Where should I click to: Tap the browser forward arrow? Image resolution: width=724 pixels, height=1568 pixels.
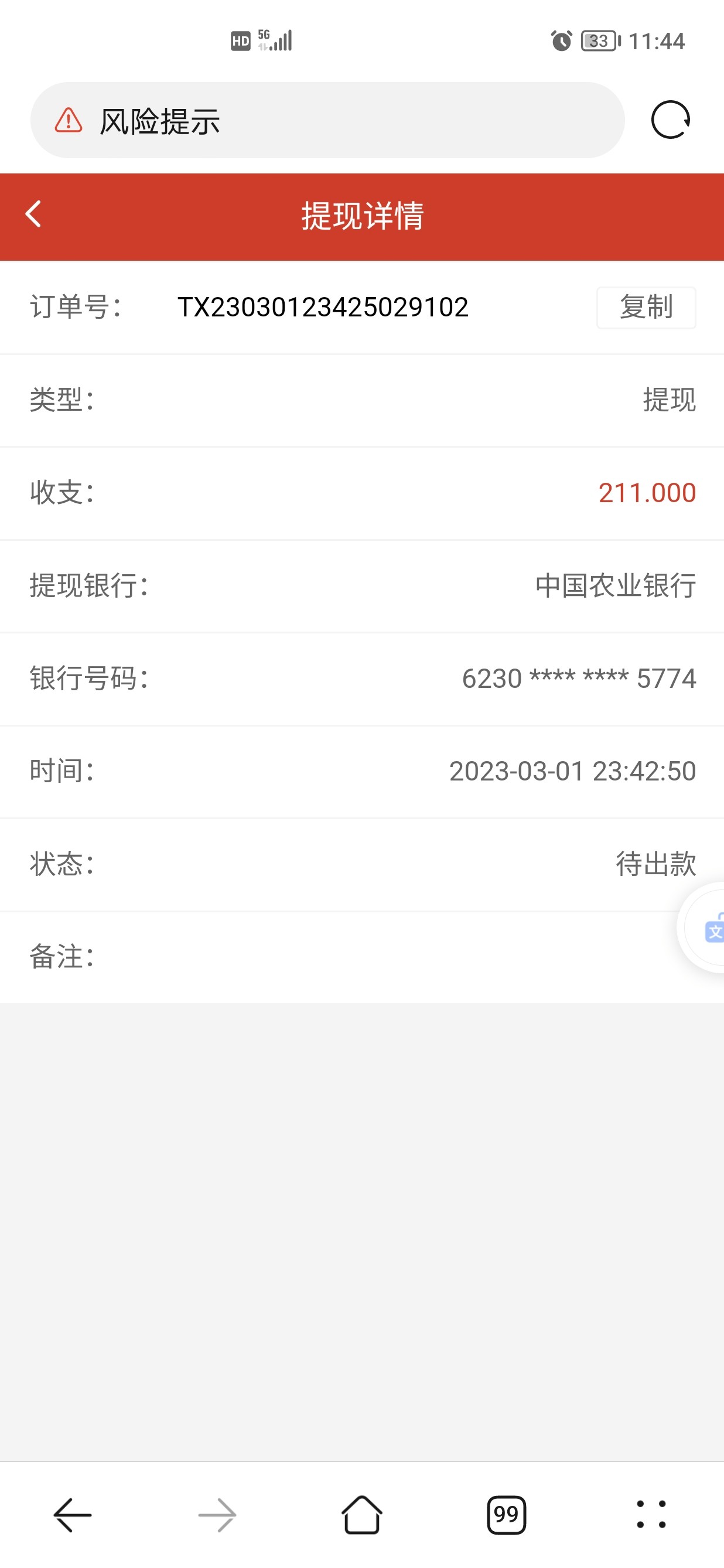(217, 1514)
